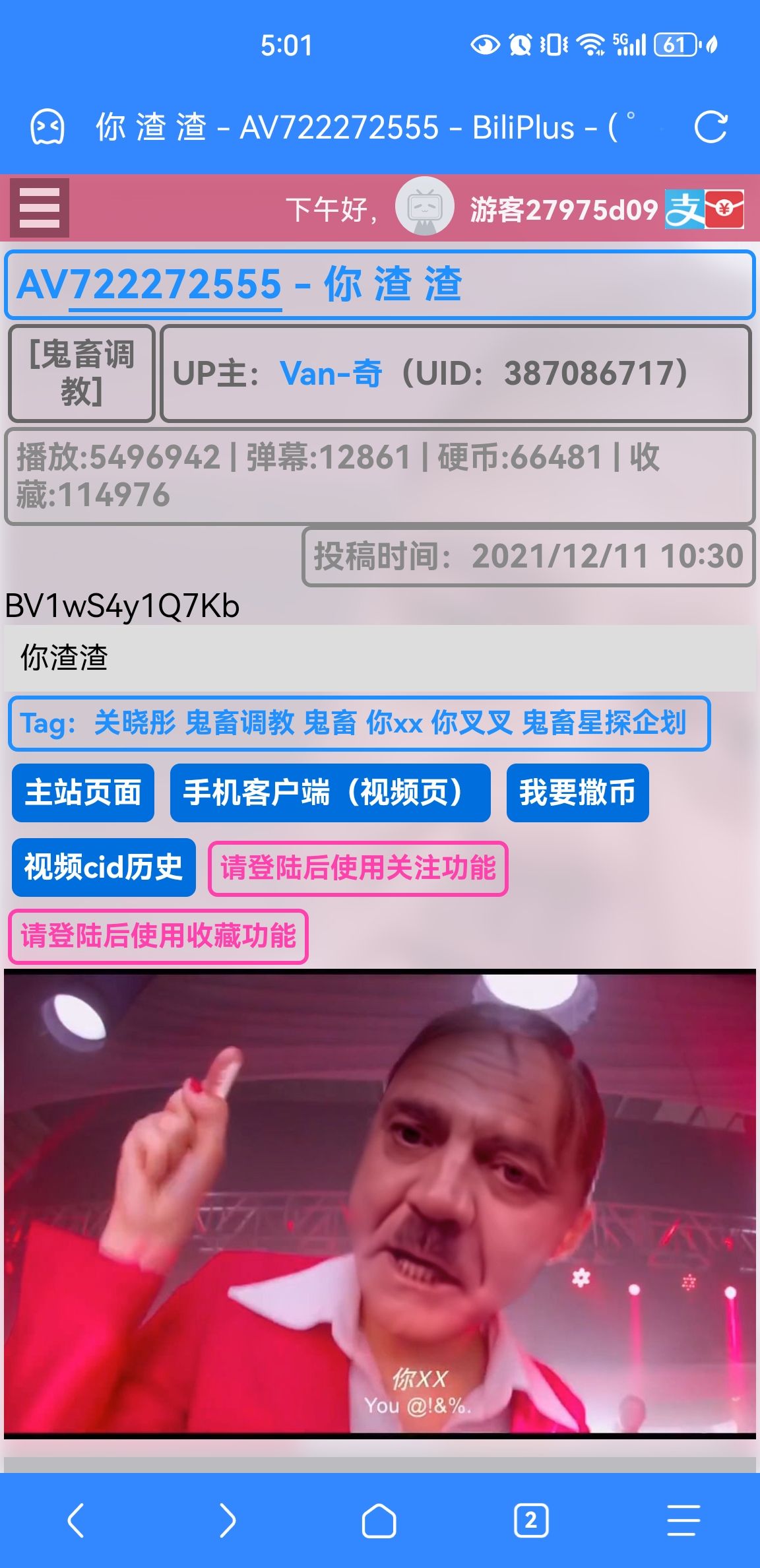
Task: Open the AV722272555 title link
Action: coord(175,285)
